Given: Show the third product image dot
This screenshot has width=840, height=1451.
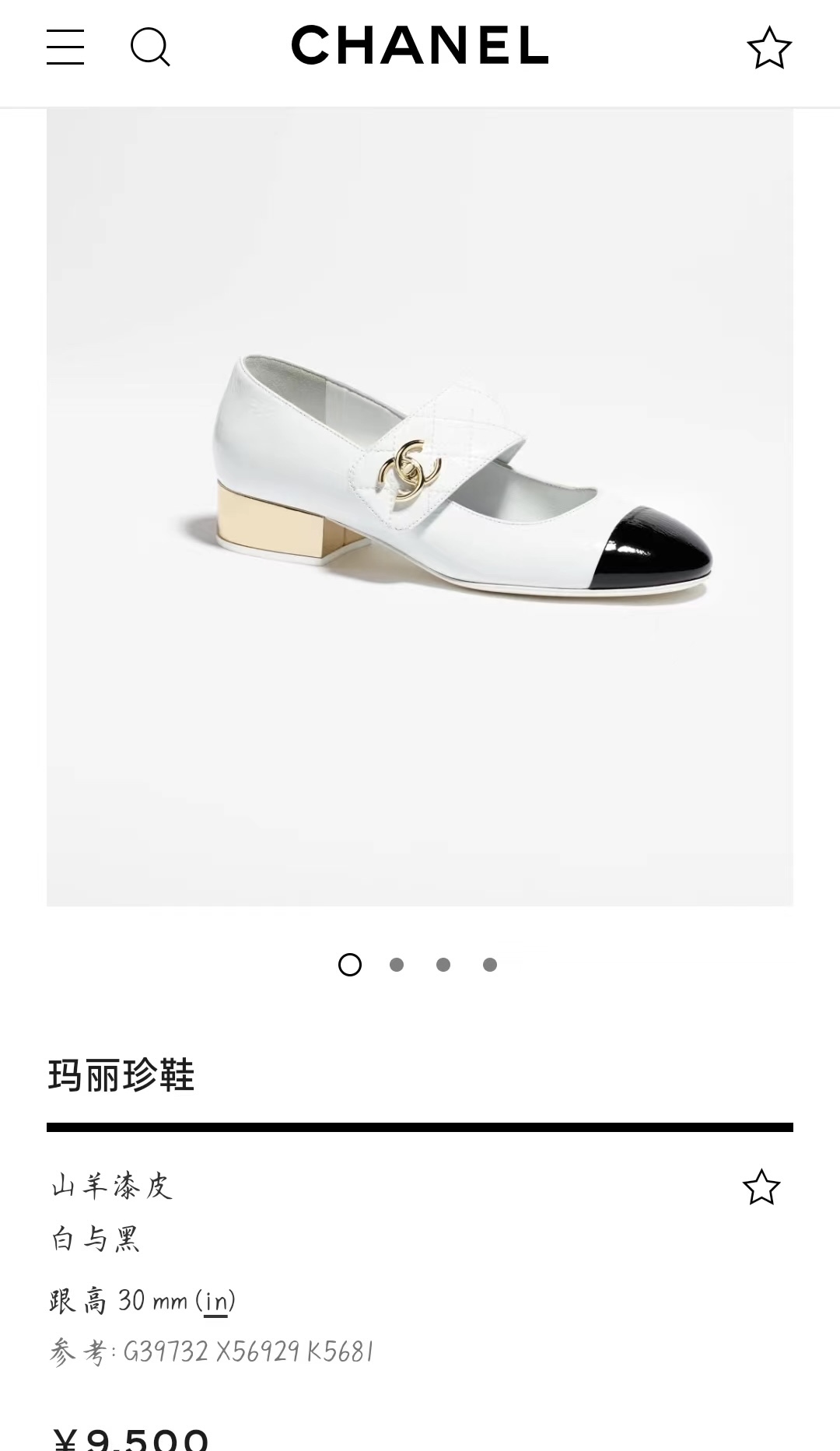Looking at the screenshot, I should point(443,965).
